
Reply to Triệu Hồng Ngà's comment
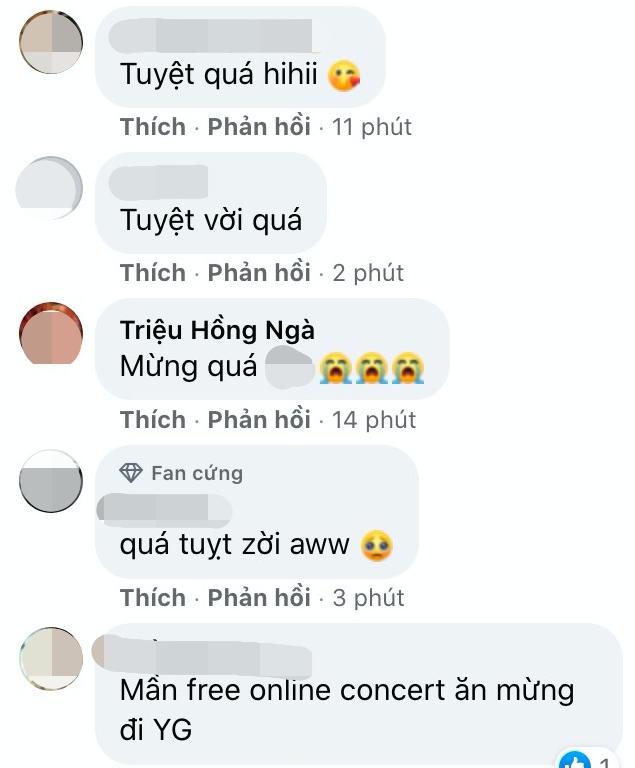tap(259, 419)
